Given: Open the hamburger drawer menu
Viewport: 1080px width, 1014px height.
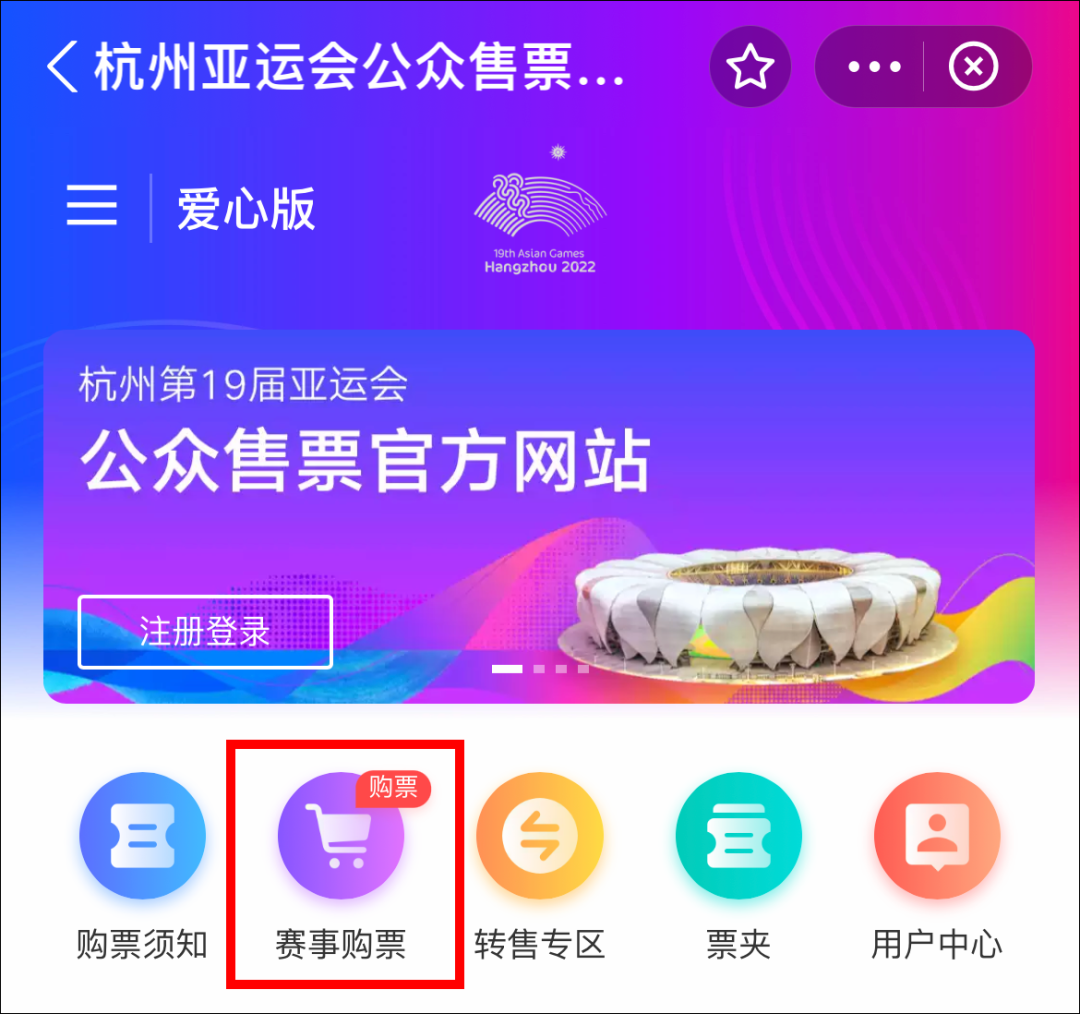Looking at the screenshot, I should (x=92, y=207).
